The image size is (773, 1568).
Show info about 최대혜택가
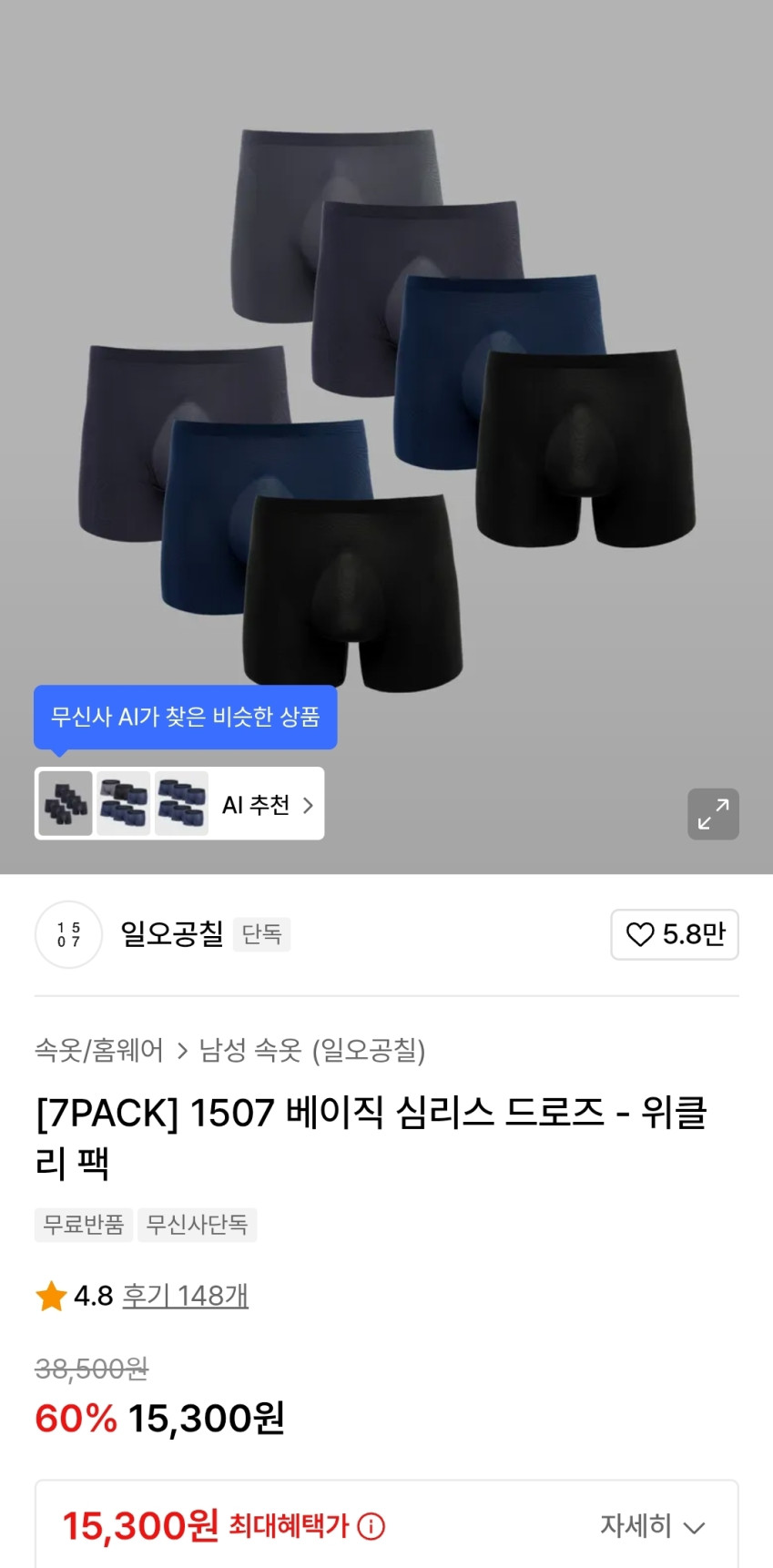371,1526
